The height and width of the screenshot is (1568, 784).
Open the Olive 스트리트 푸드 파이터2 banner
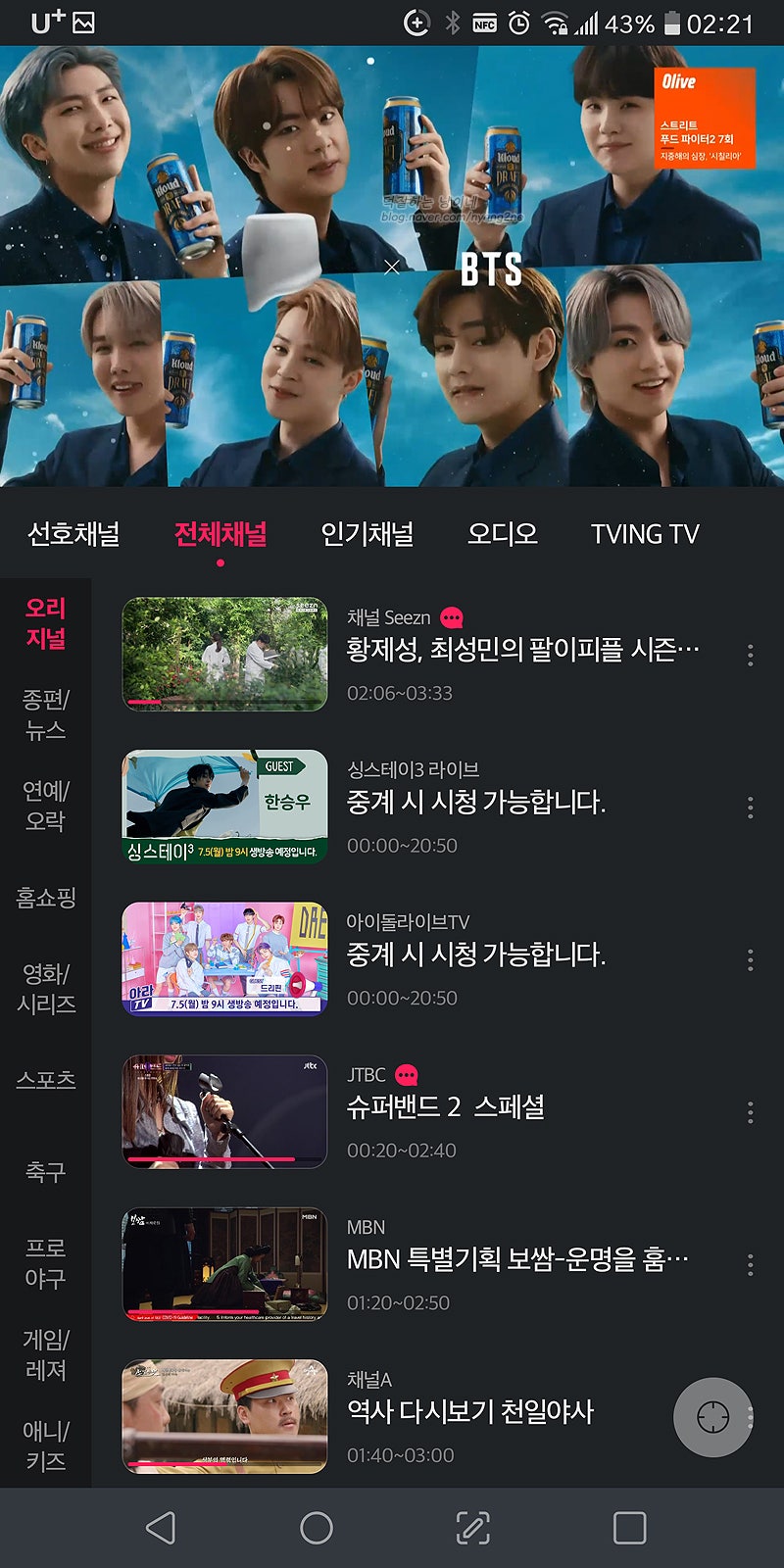coord(705,118)
